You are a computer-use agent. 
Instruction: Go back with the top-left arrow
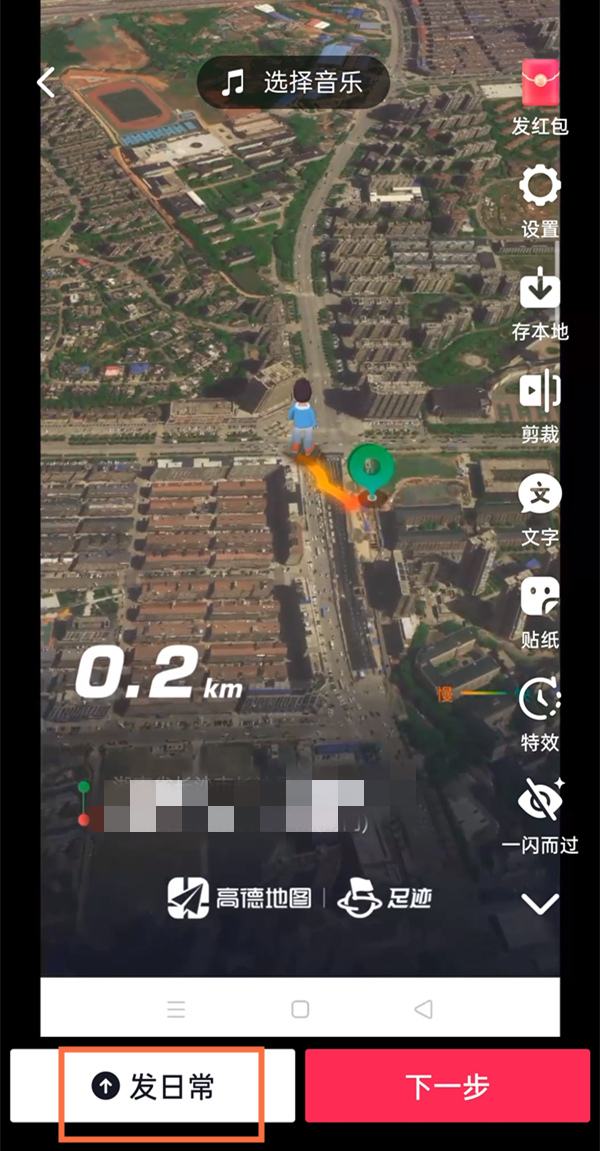pyautogui.click(x=46, y=82)
